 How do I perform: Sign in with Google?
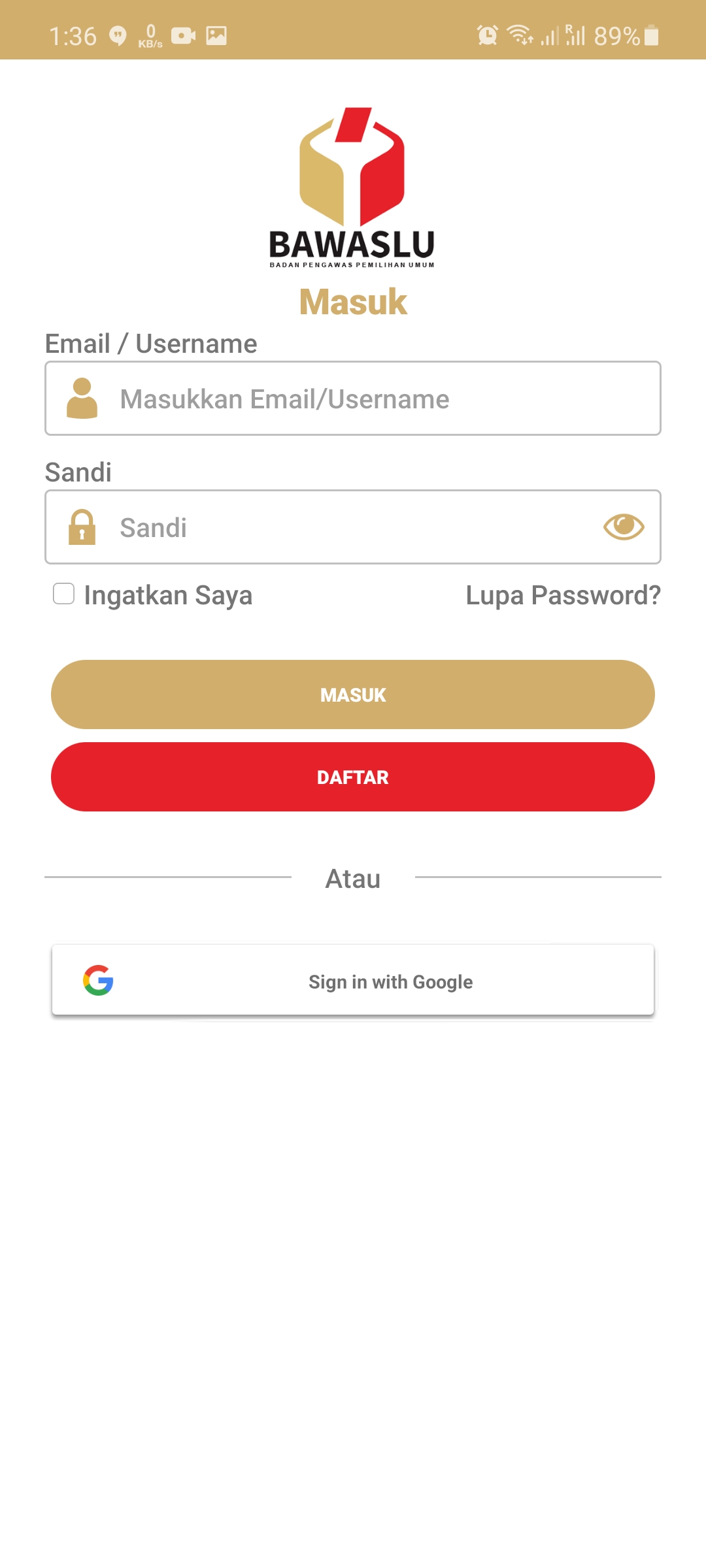pos(353,980)
